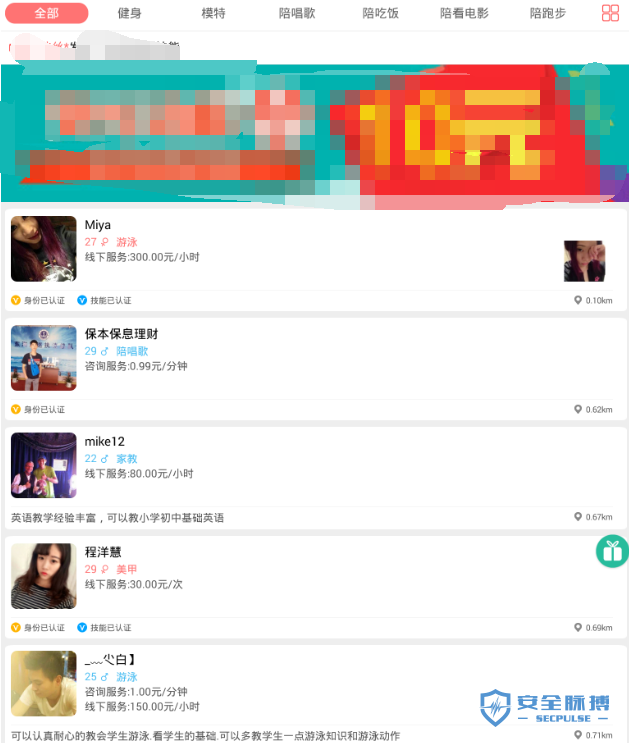
Task: Open the promotional banner
Action: (x=314, y=133)
